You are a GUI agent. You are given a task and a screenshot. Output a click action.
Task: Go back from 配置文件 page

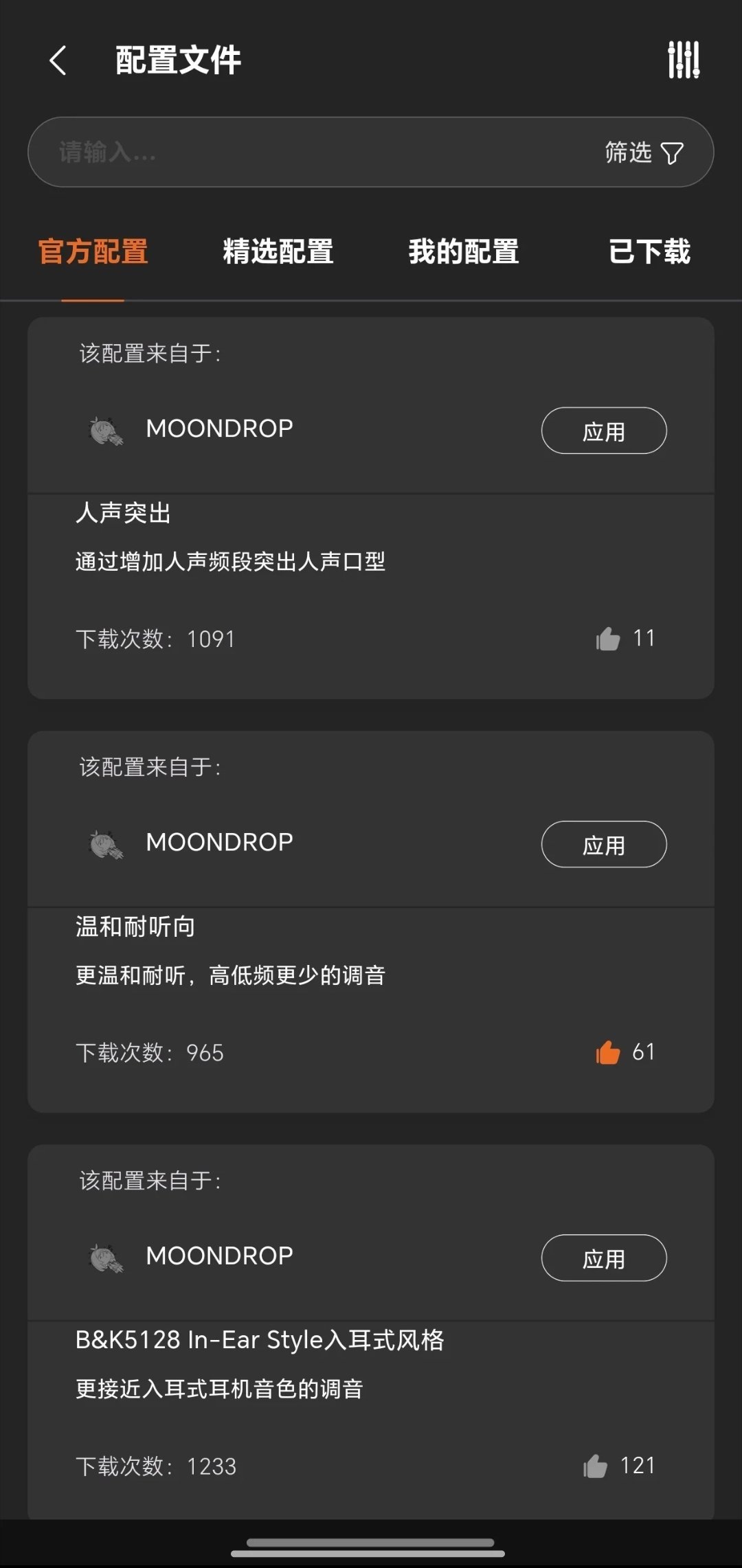[x=58, y=60]
